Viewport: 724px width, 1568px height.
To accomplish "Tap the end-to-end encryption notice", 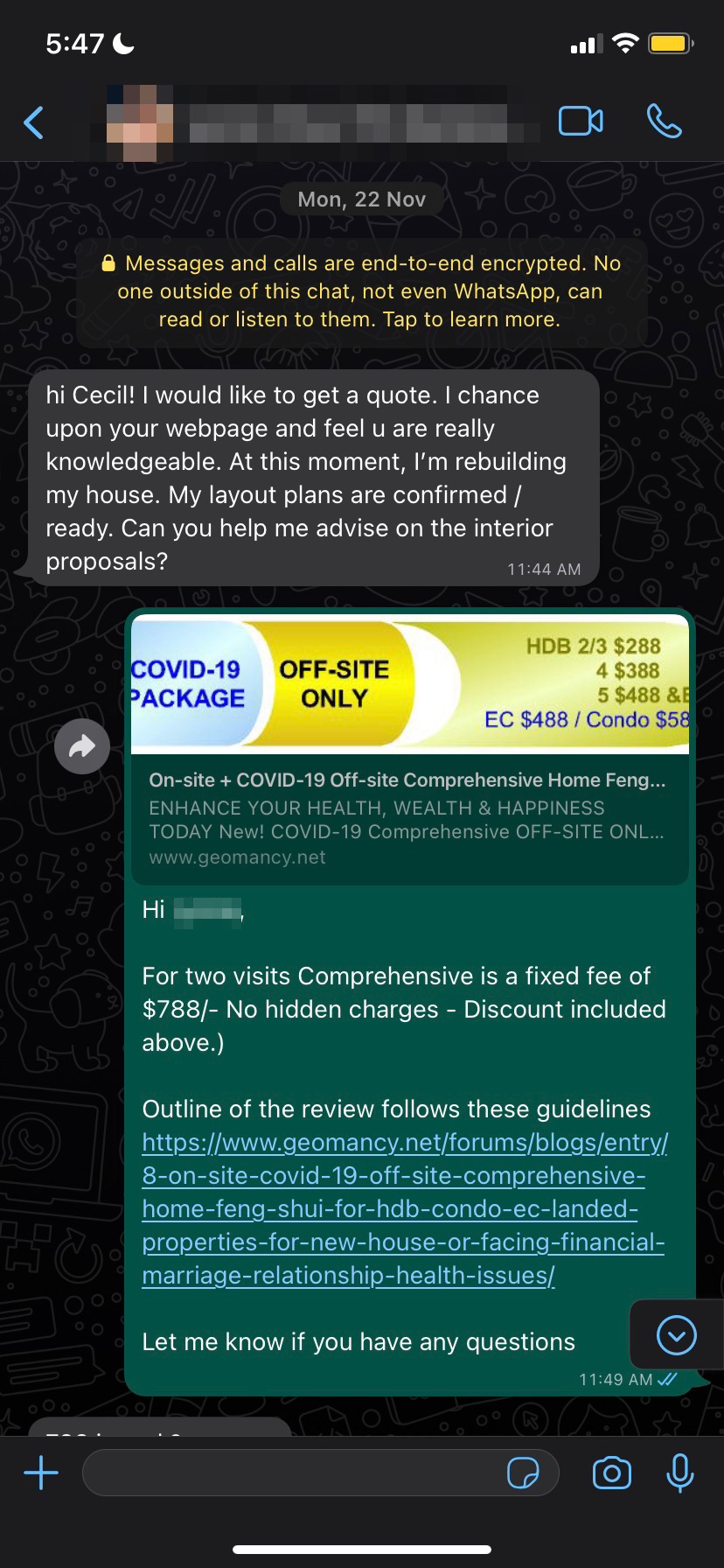I will tap(361, 291).
